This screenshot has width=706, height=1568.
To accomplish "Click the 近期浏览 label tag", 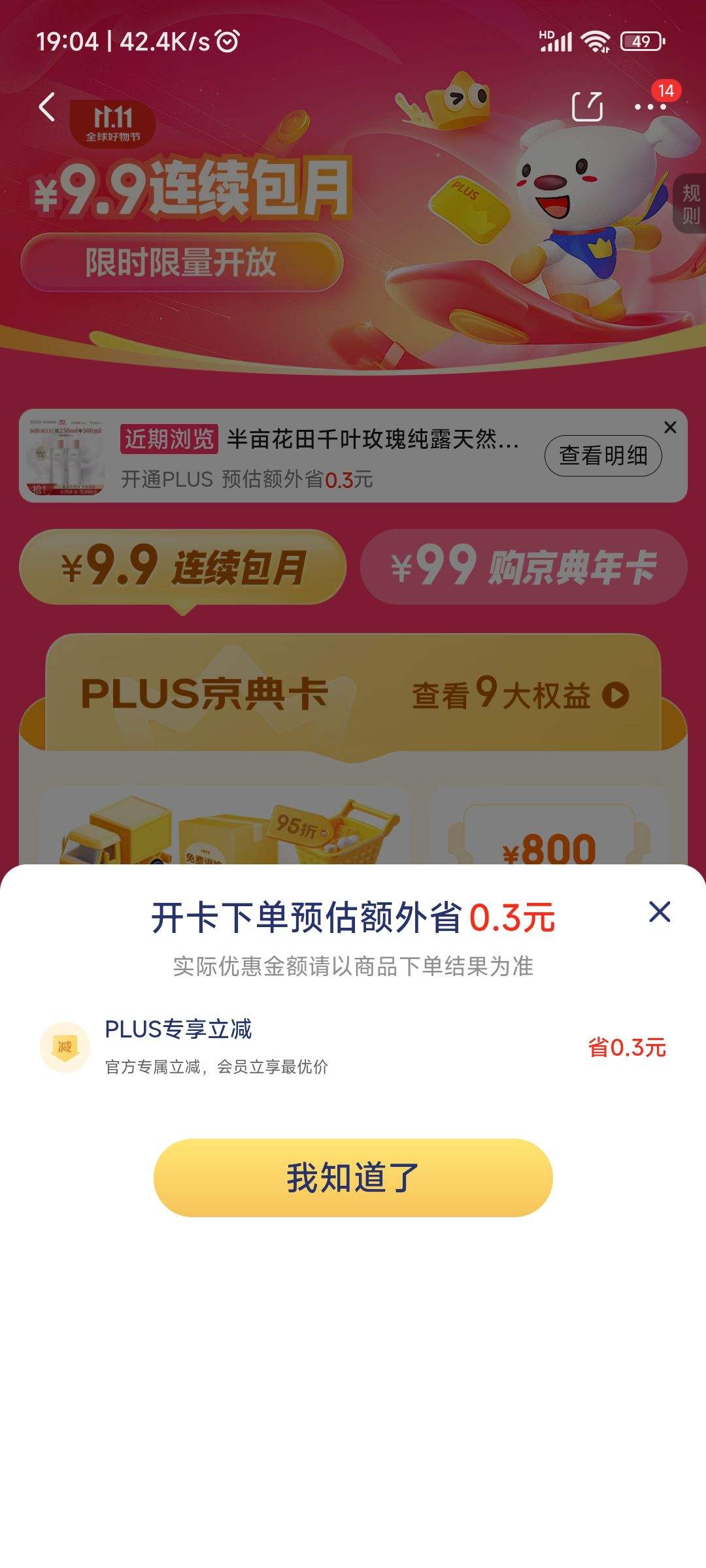I will tap(168, 442).
